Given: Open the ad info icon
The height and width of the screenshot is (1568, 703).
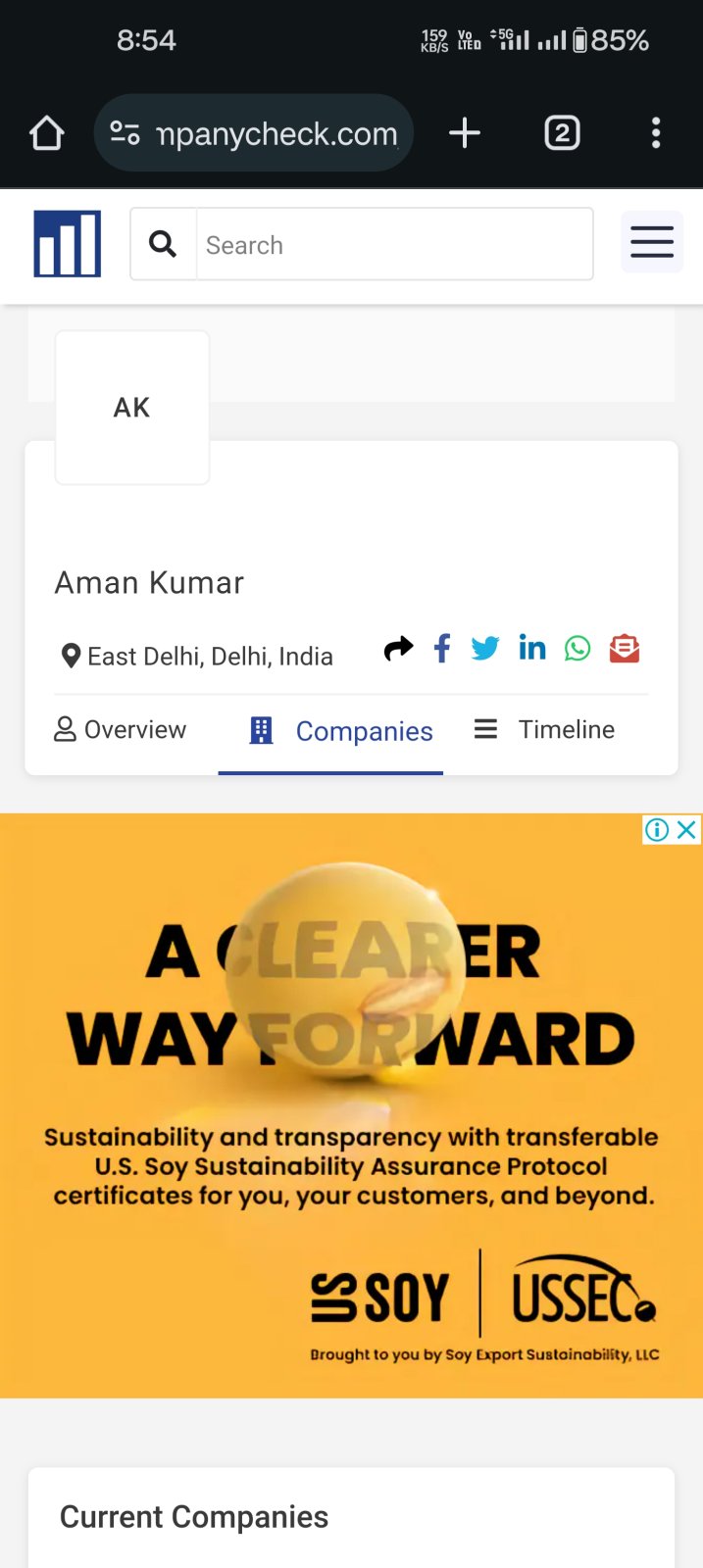Looking at the screenshot, I should [x=657, y=830].
